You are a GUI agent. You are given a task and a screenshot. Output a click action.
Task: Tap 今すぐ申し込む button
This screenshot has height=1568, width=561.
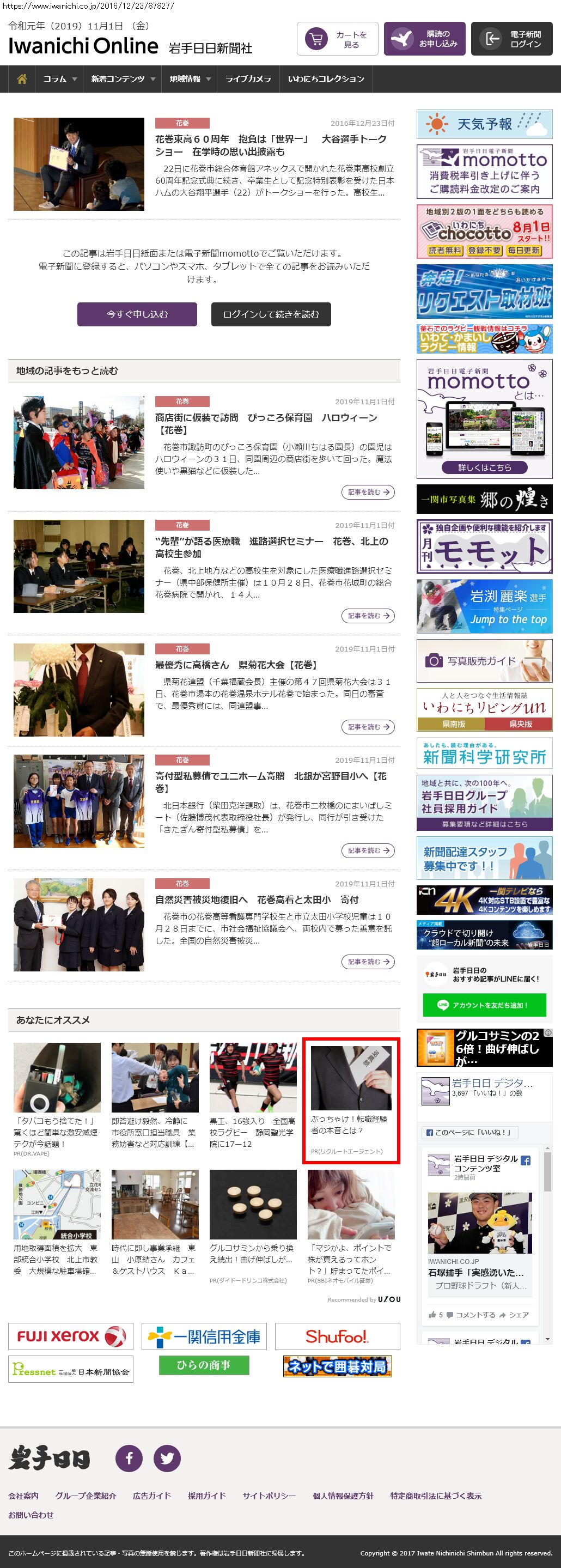pyautogui.click(x=137, y=314)
